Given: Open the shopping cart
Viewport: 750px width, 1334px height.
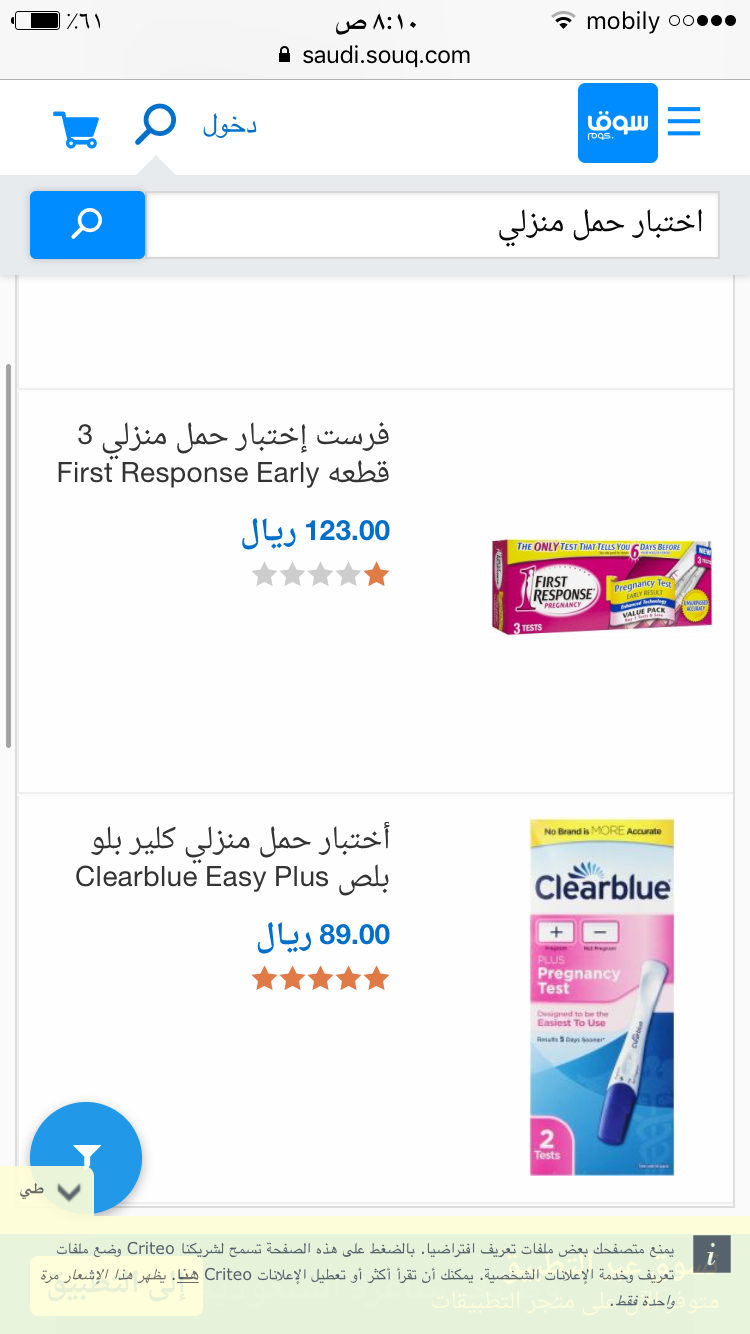Looking at the screenshot, I should (76, 128).
